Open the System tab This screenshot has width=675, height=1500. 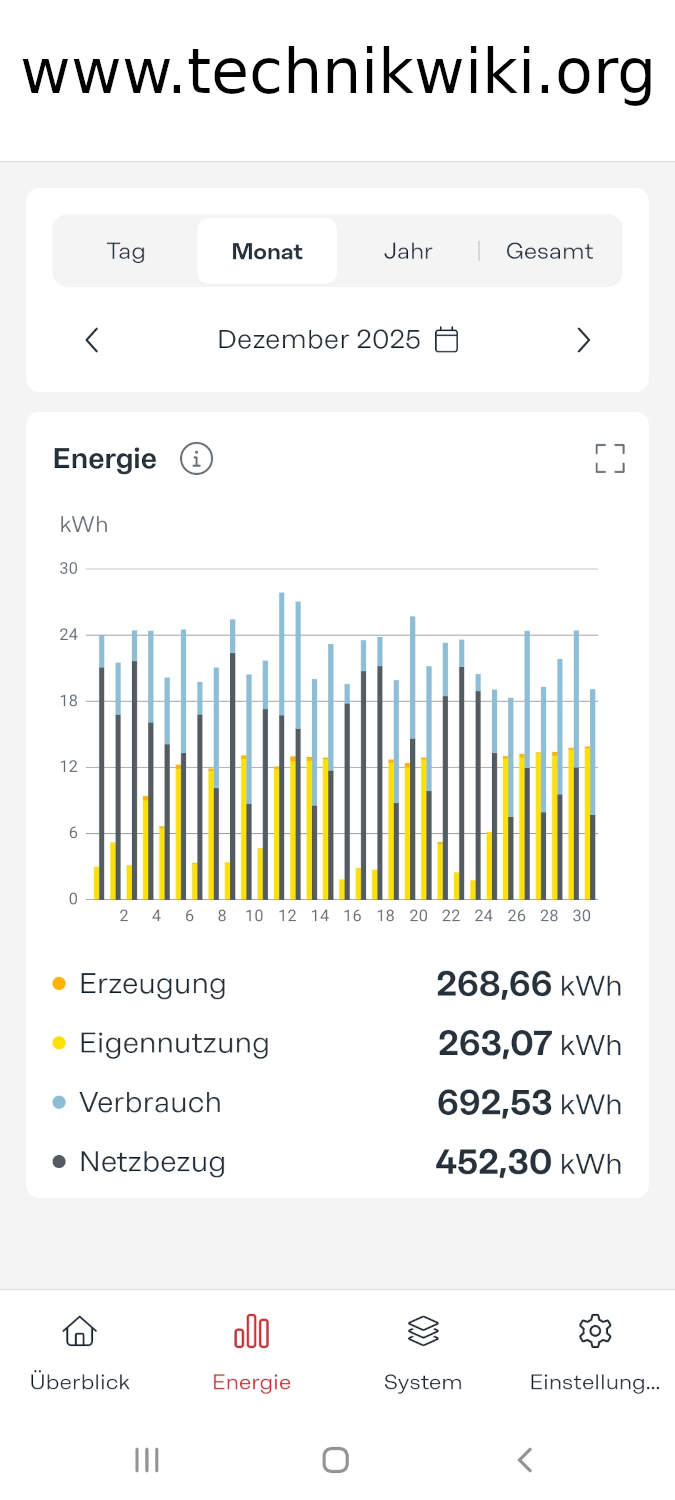423,1354
